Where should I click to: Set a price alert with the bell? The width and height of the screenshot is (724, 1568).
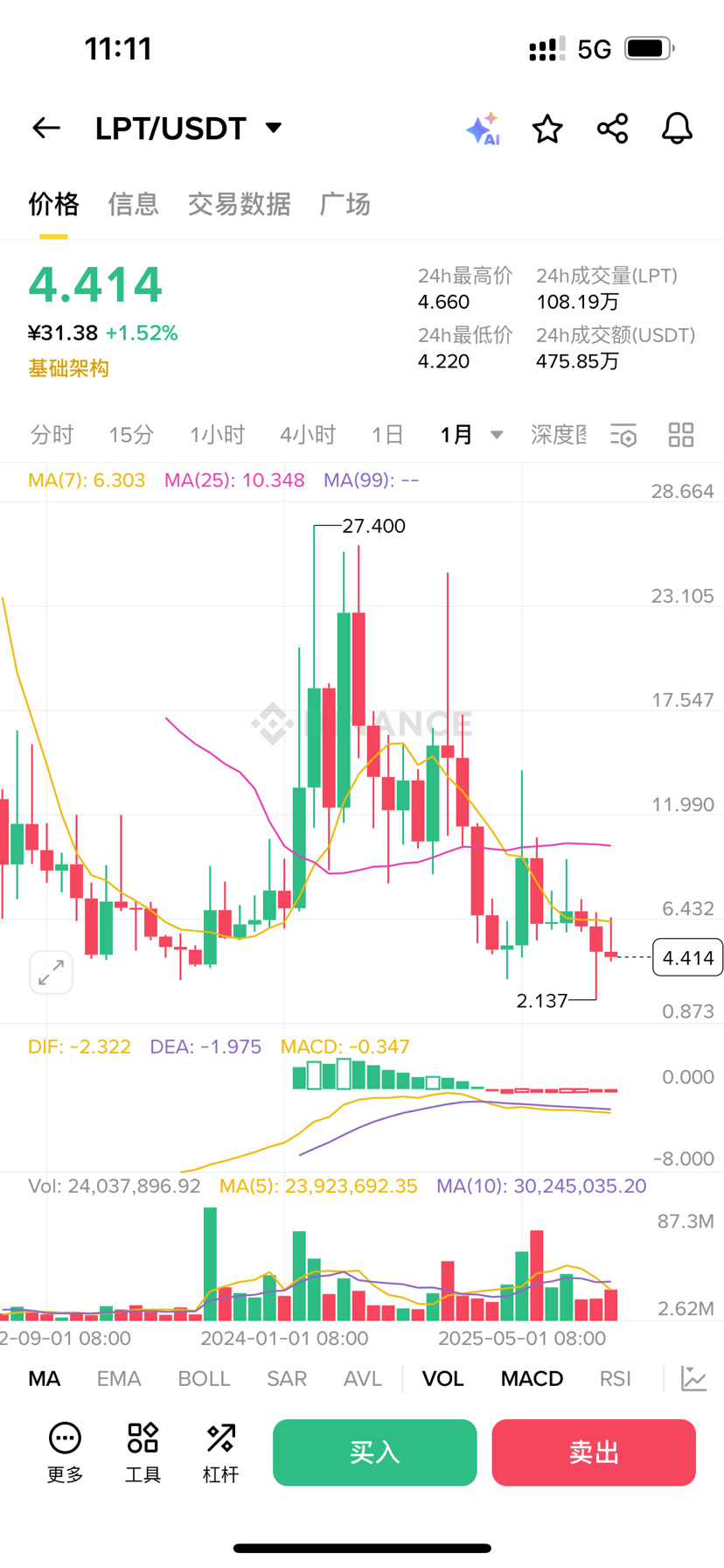(x=677, y=129)
